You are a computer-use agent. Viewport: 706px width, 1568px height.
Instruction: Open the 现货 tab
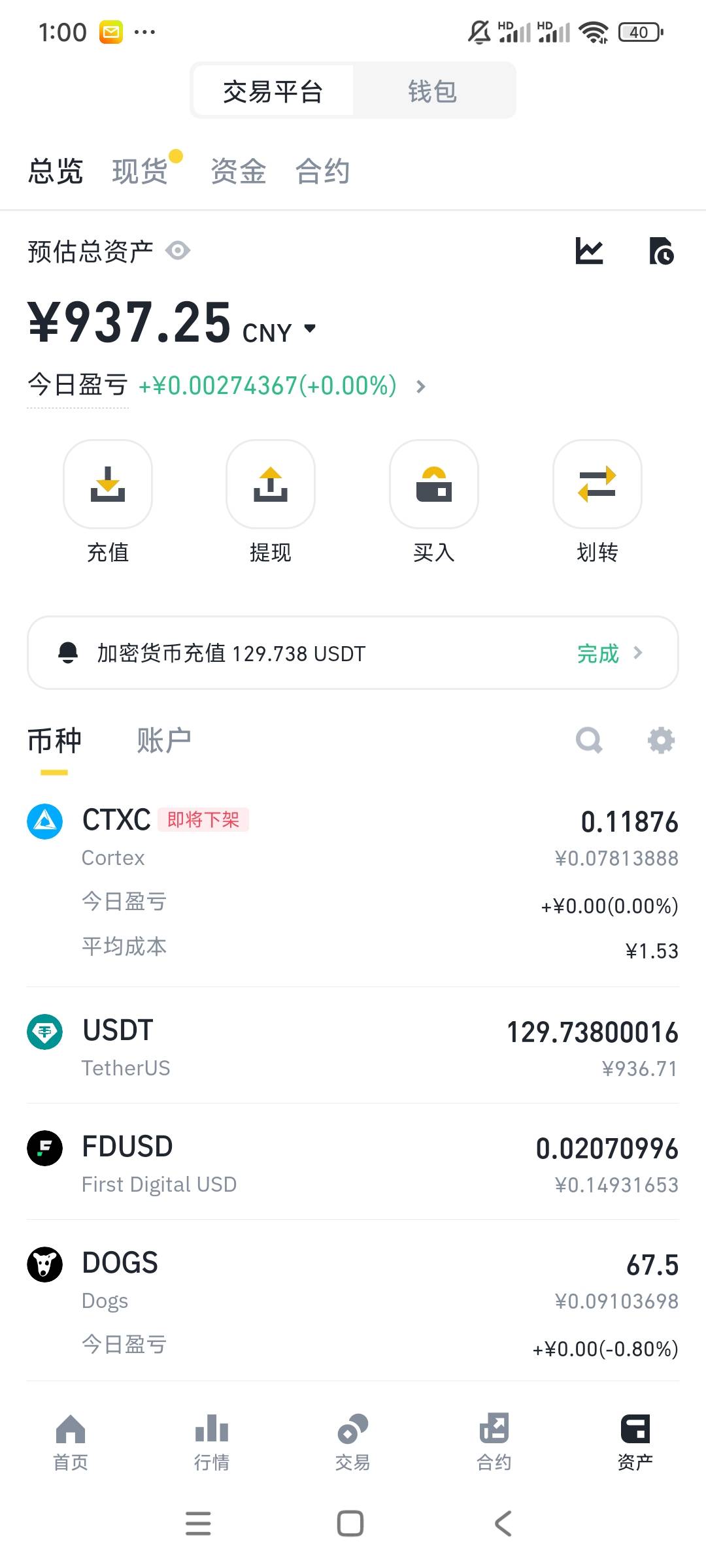pyautogui.click(x=140, y=172)
